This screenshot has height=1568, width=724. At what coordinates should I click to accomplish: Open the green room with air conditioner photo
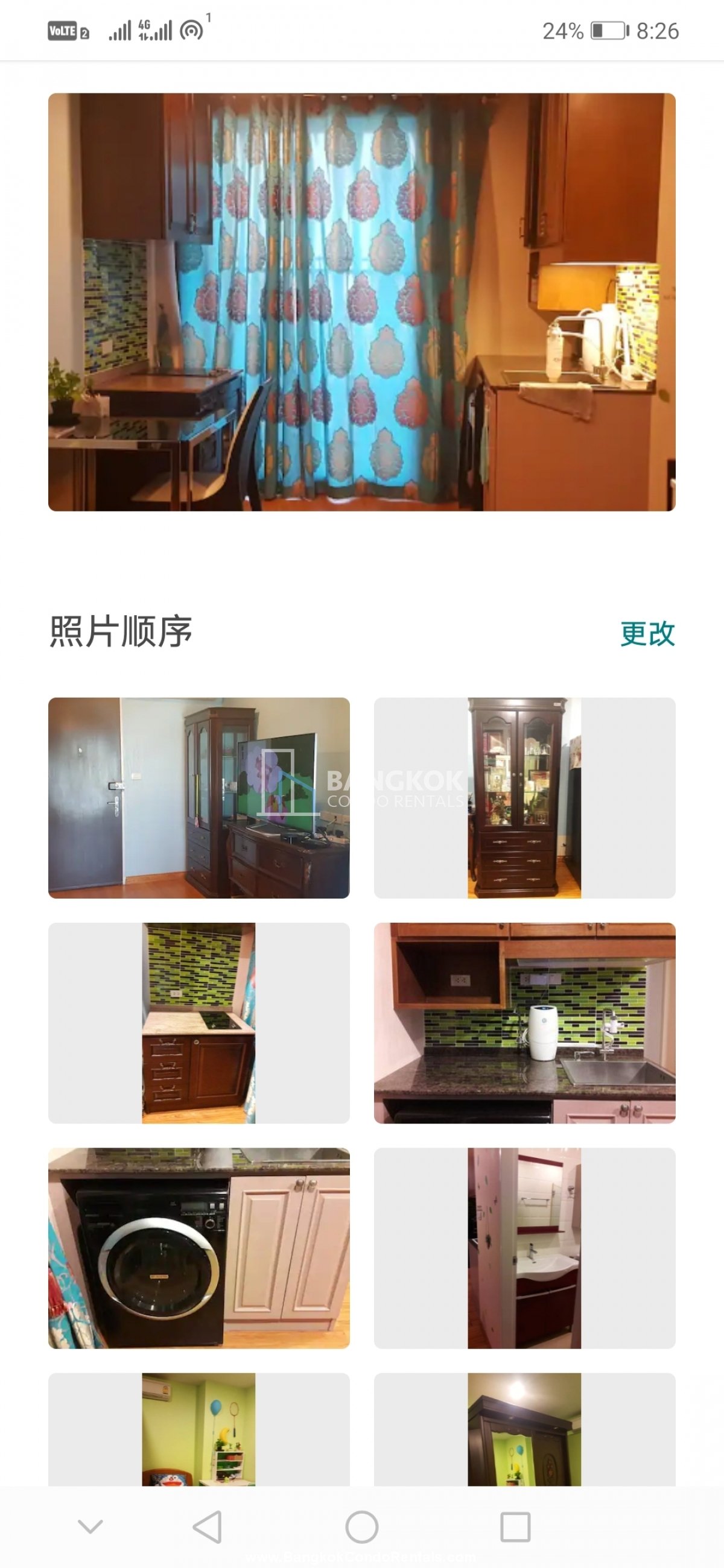tap(198, 1429)
